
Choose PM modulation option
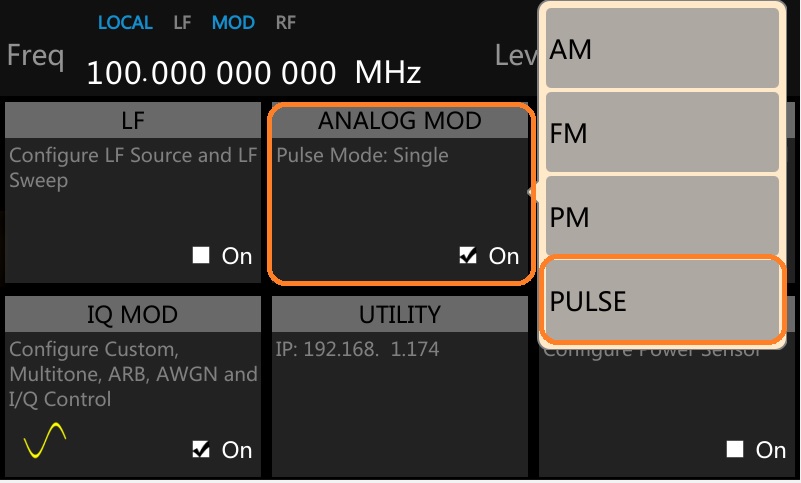pyautogui.click(x=660, y=216)
